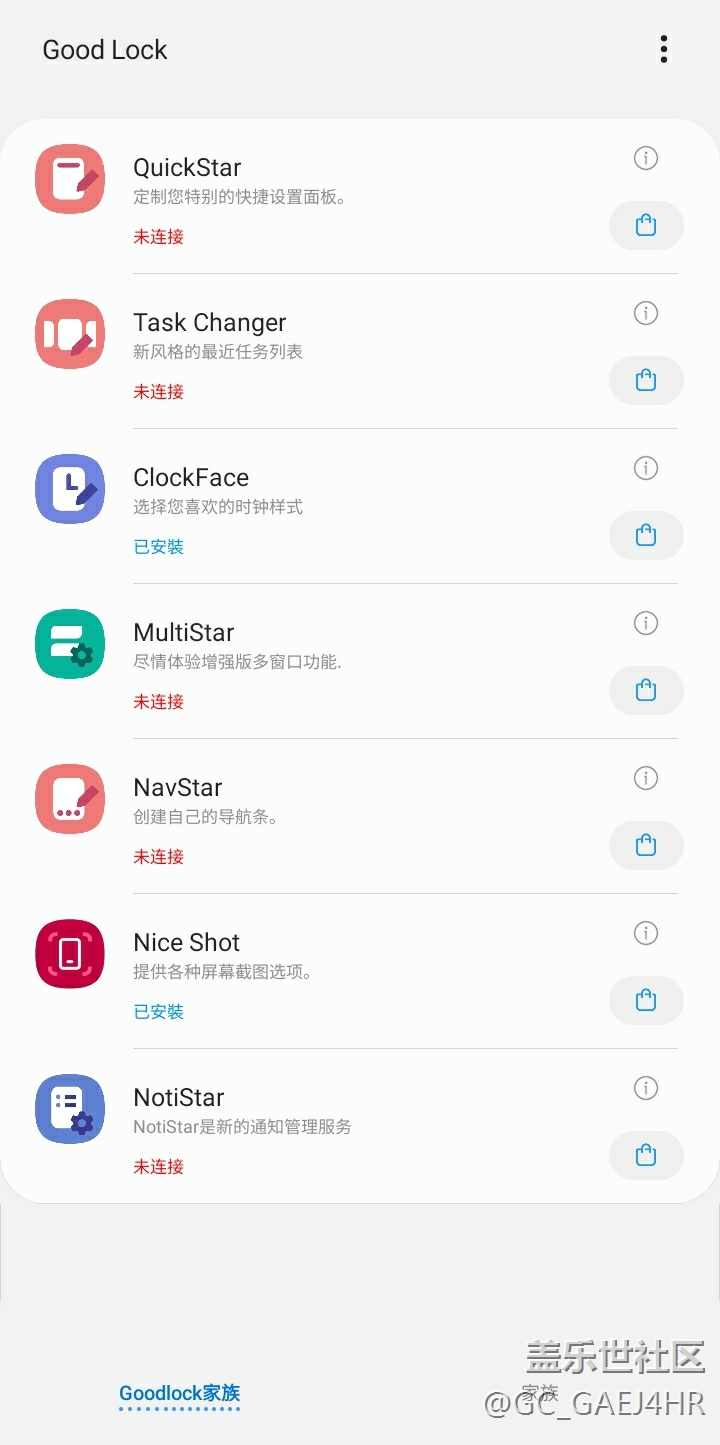Tap the store bag button for ClockFace
The image size is (720, 1445).
coord(646,535)
